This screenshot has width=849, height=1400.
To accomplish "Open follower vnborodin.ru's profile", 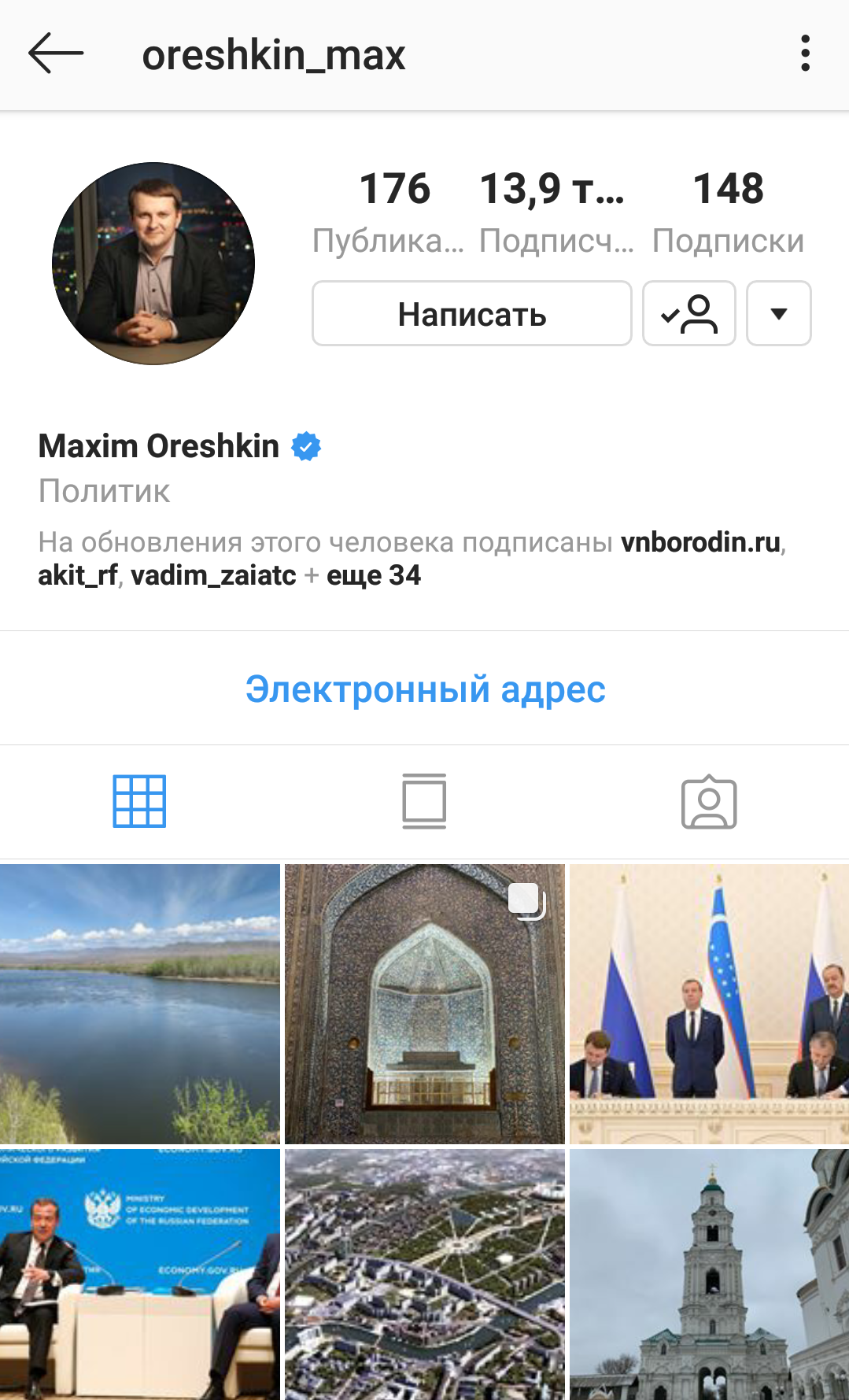I will click(x=700, y=542).
